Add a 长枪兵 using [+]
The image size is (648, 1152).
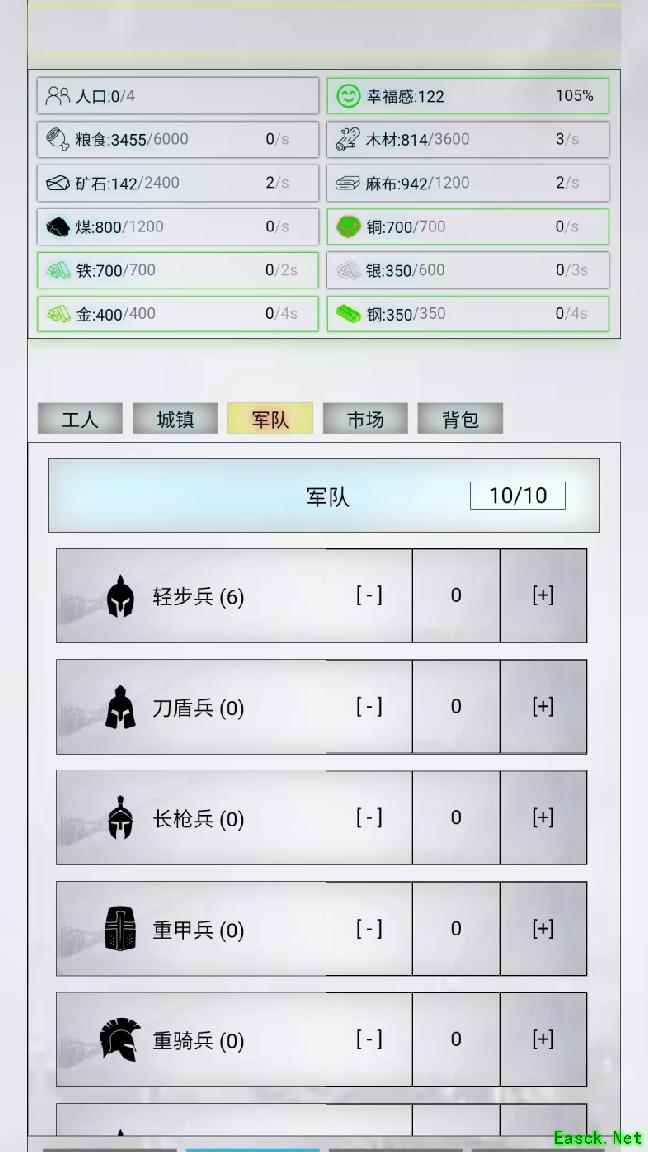[x=543, y=817]
